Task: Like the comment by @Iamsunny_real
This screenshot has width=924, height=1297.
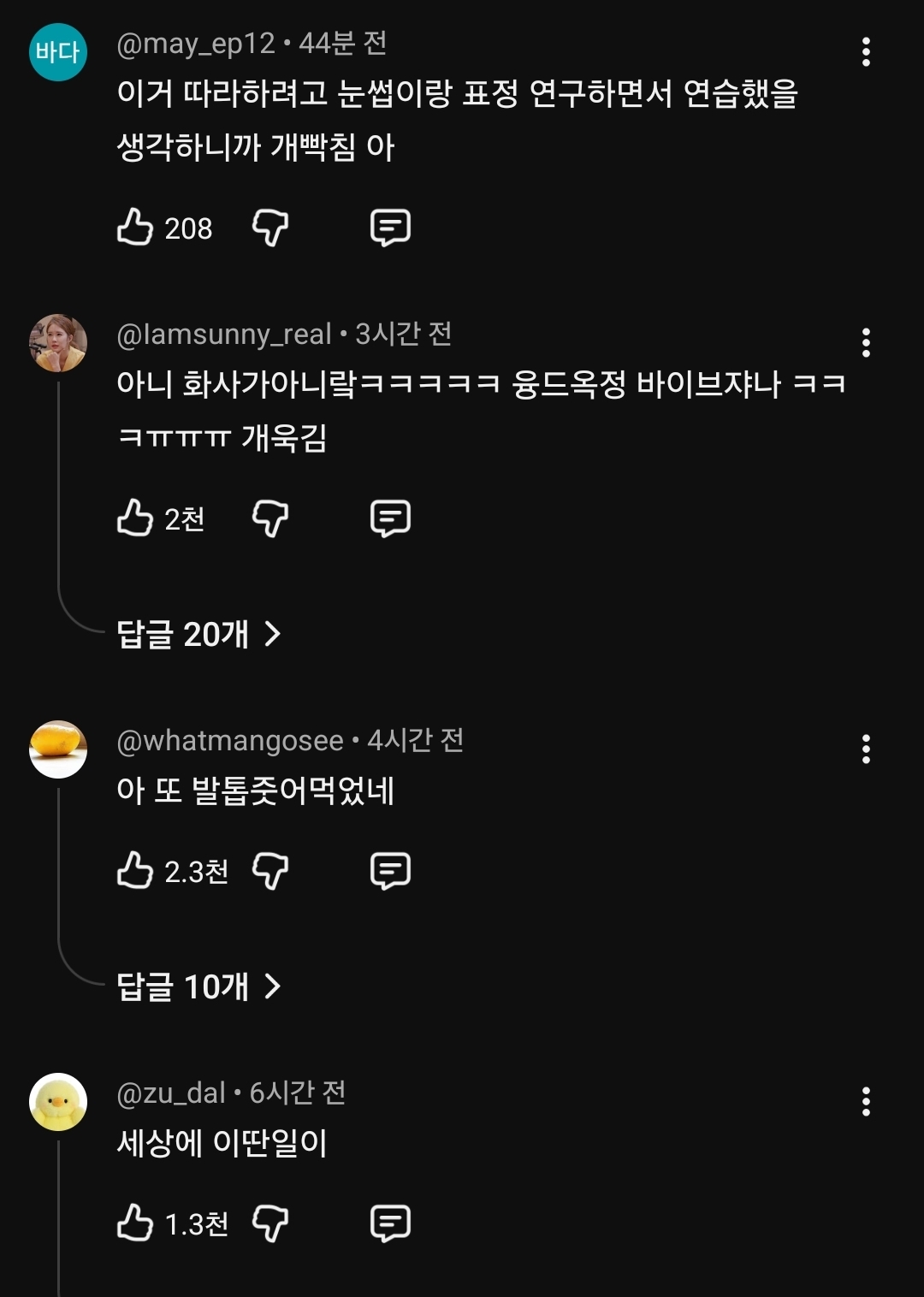Action: tap(135, 518)
